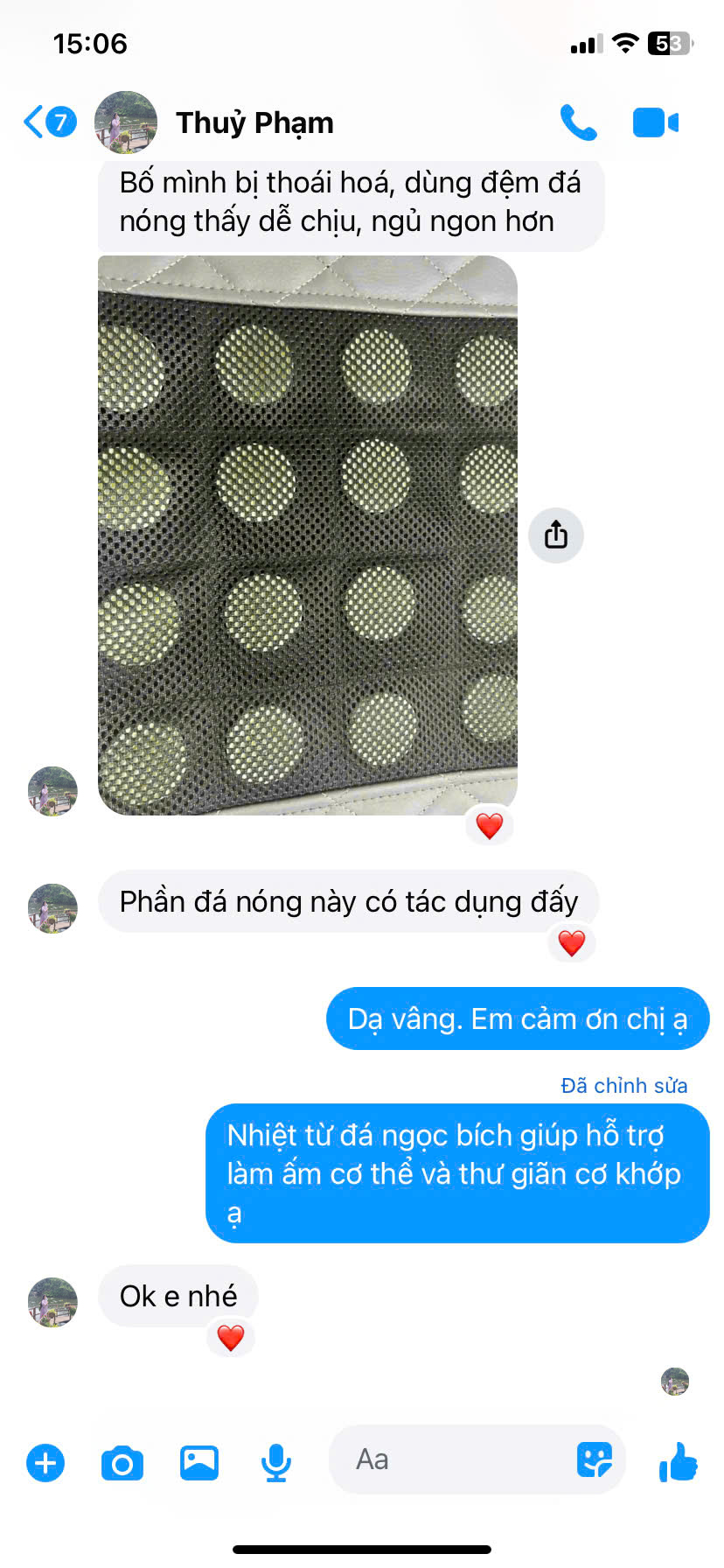
Task: View edit history via "Đã chỉnh sửa"
Action: pos(623,1086)
